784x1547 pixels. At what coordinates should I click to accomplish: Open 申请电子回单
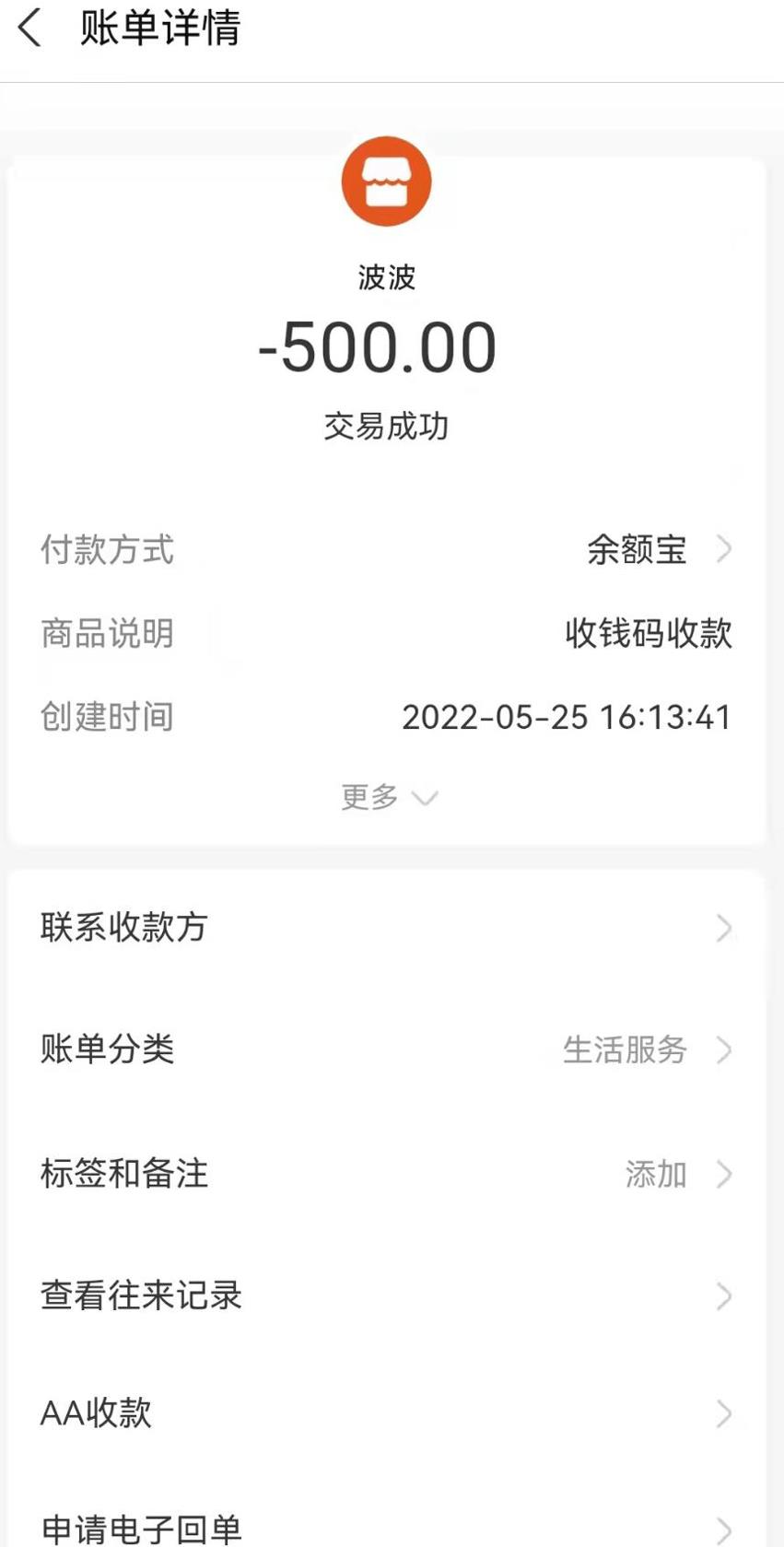387,1528
